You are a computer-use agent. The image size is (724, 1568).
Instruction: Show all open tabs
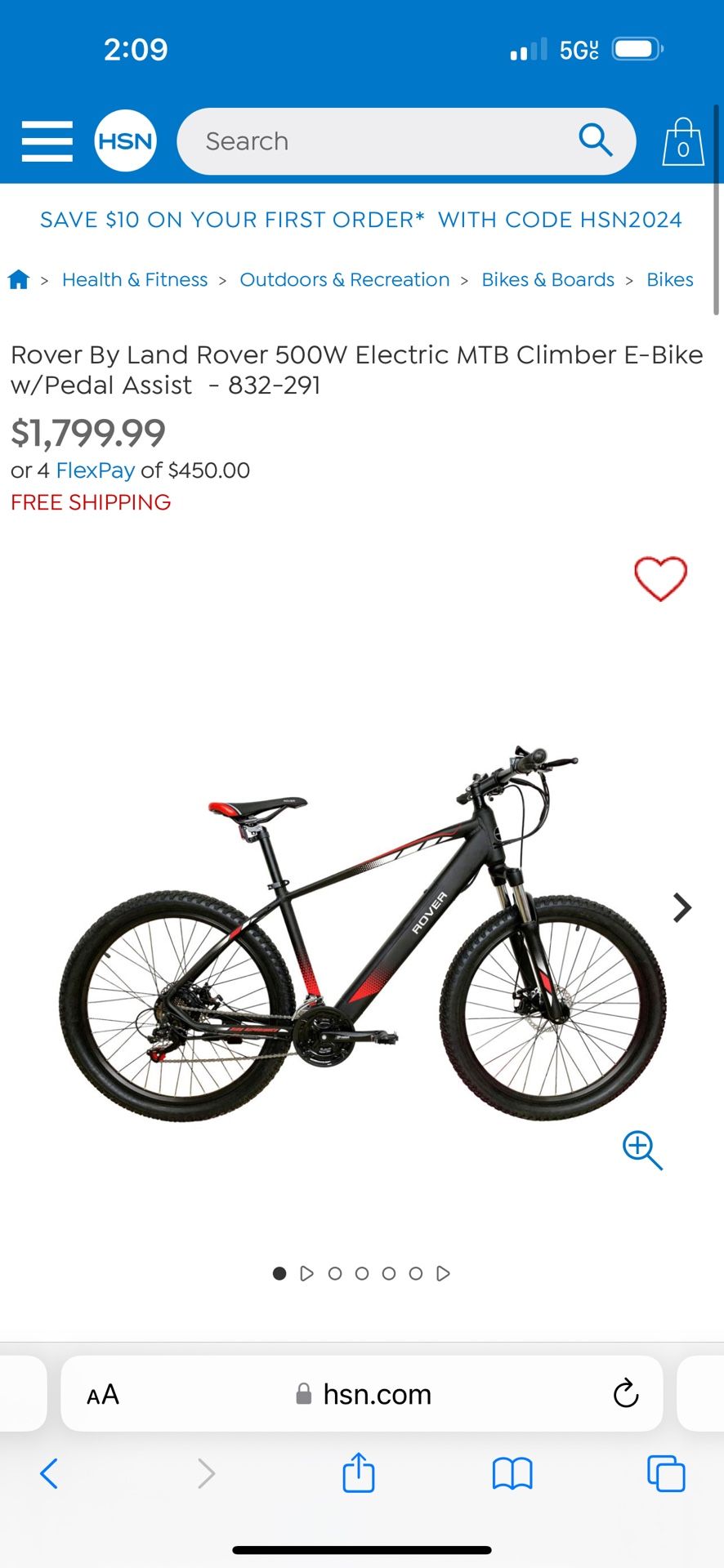665,1474
